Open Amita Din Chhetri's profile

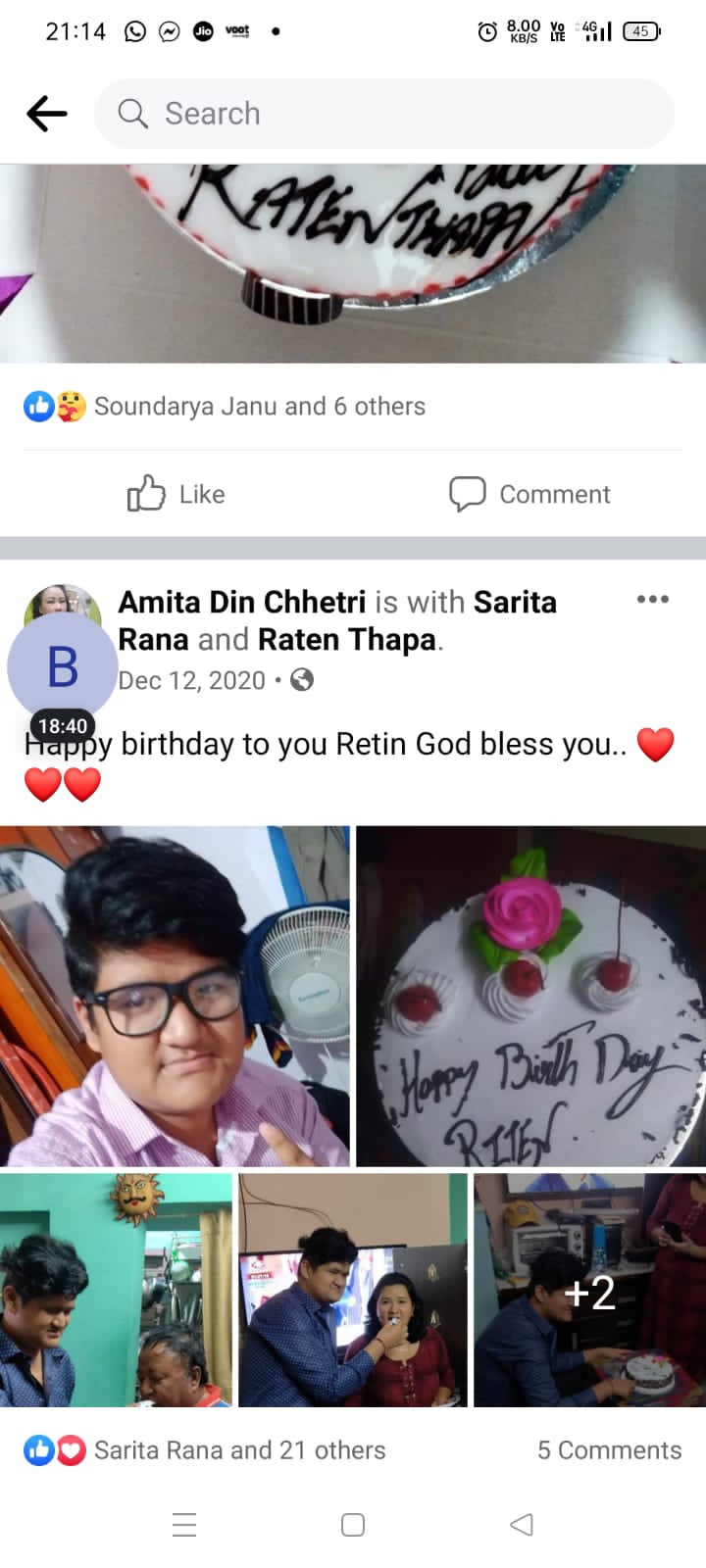point(241,602)
